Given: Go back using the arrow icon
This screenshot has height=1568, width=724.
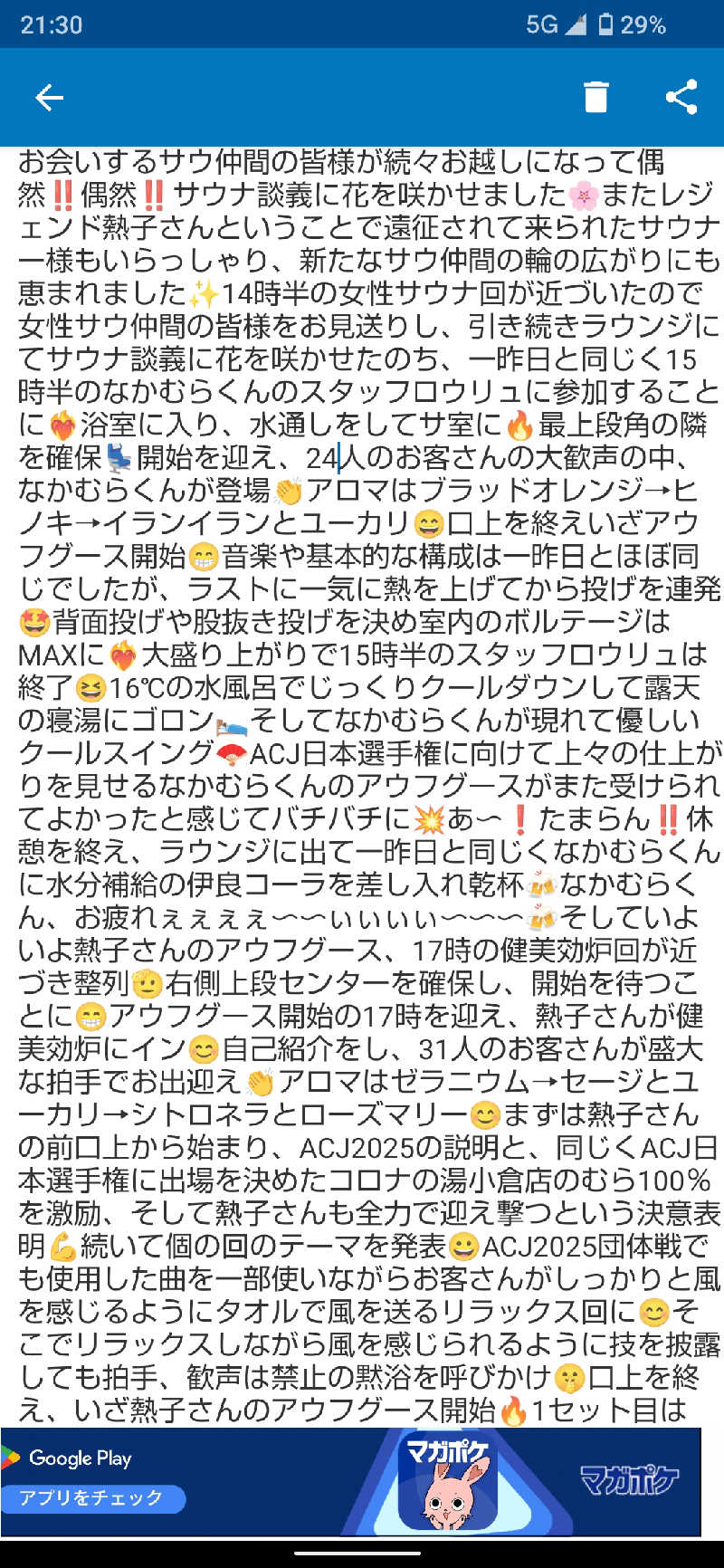Looking at the screenshot, I should click(49, 97).
